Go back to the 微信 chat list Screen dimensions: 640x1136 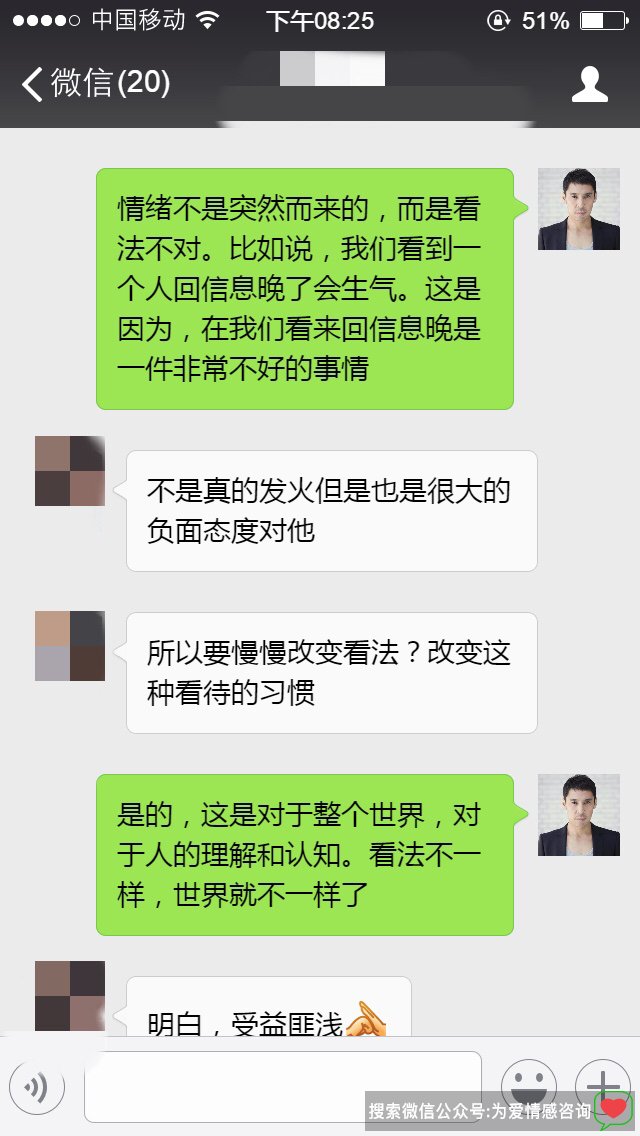95,84
